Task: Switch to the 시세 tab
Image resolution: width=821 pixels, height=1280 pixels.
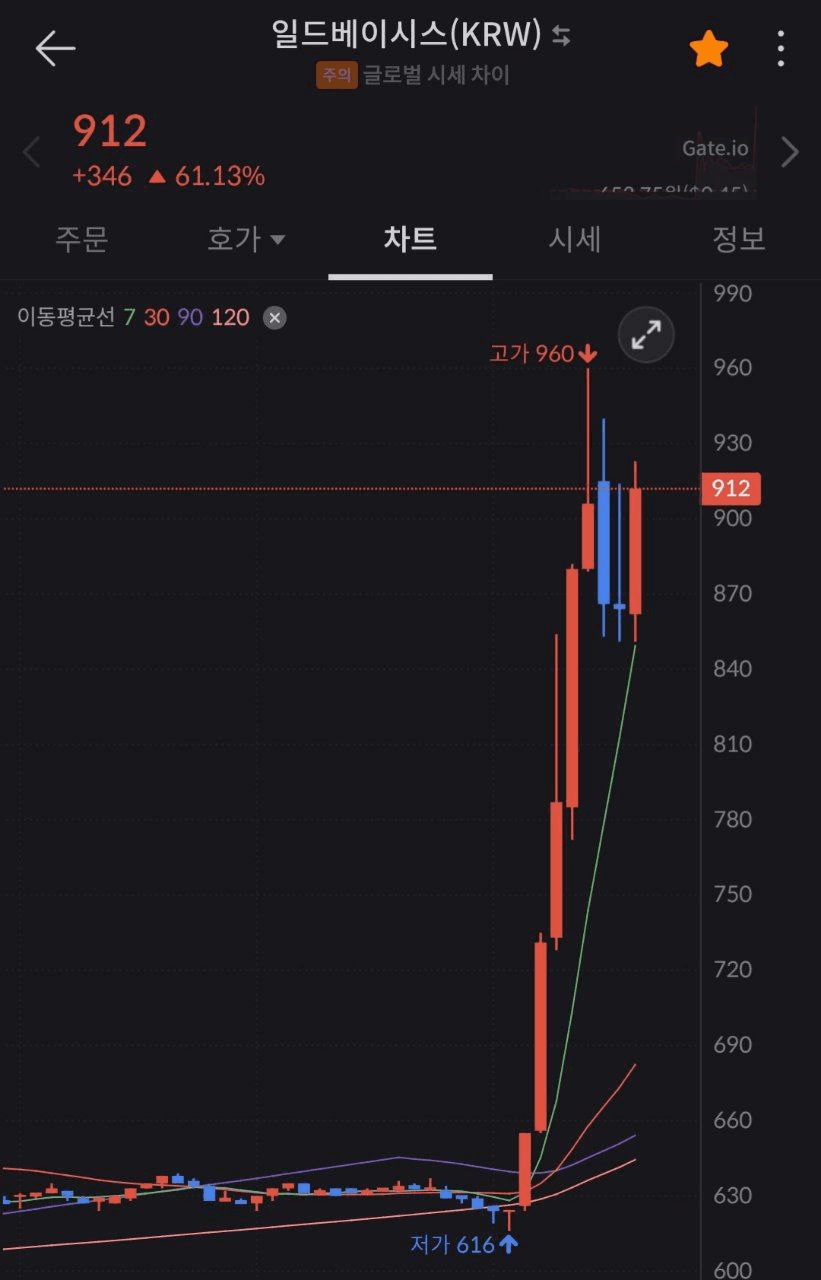Action: [574, 239]
